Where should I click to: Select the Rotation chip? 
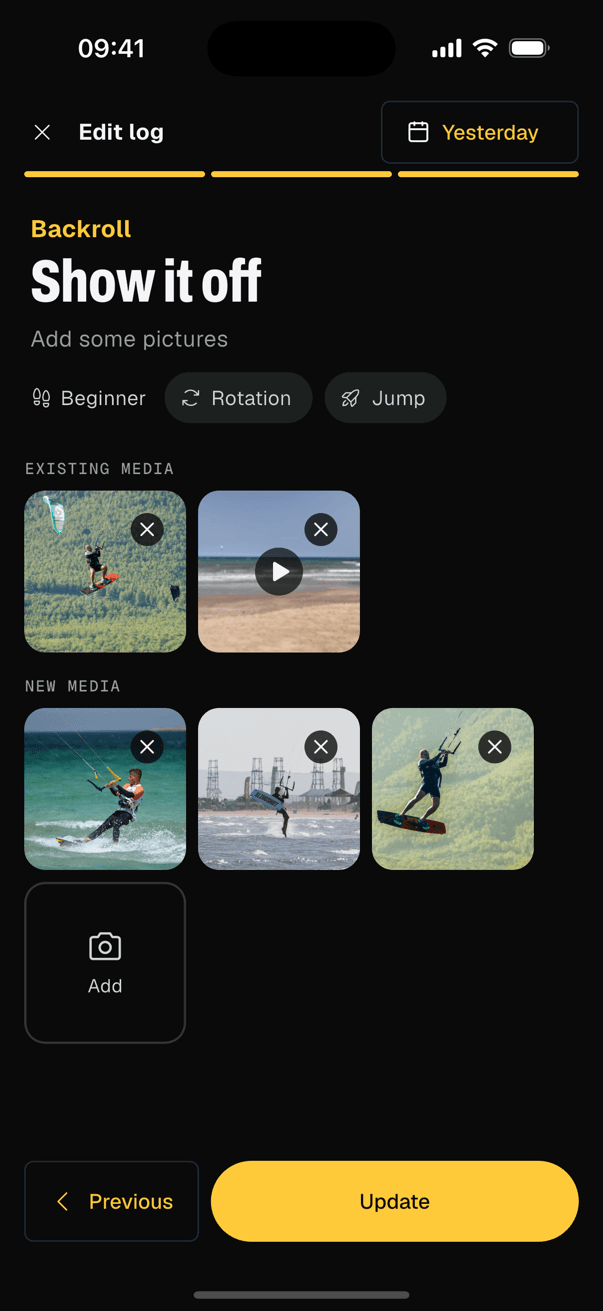(x=238, y=398)
